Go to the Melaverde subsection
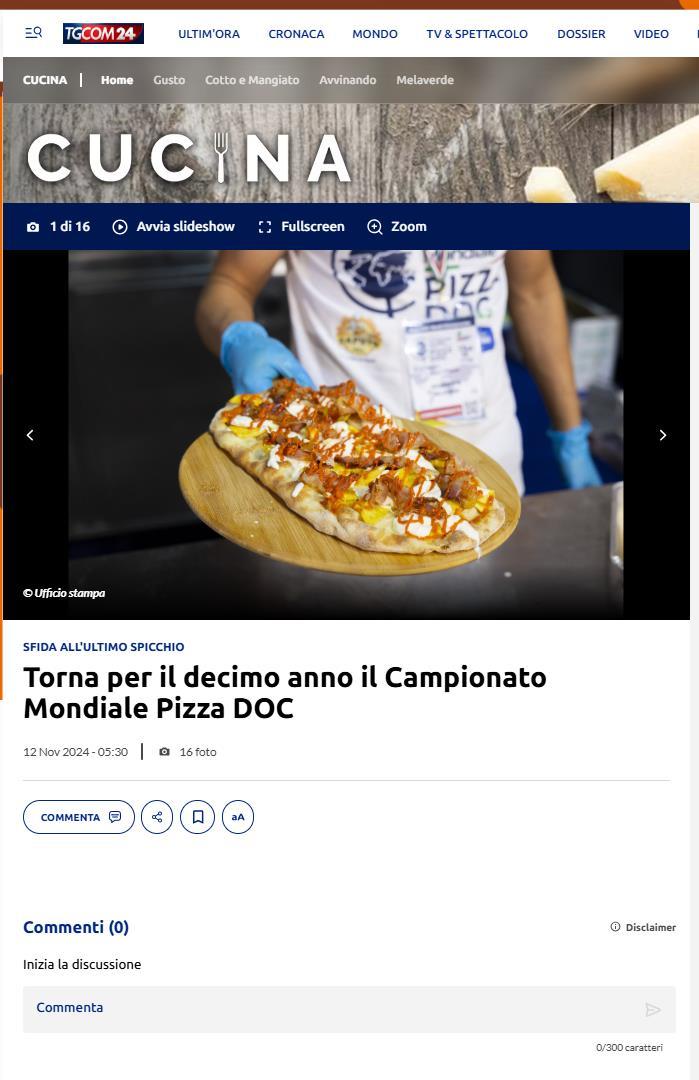 (x=425, y=80)
